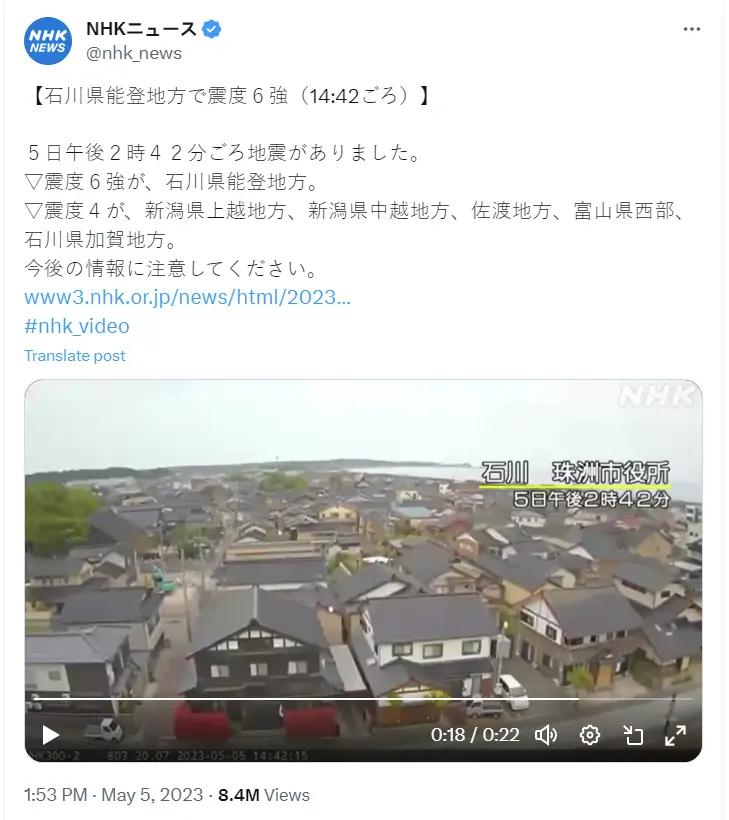The width and height of the screenshot is (729, 820).
Task: Open the tweet's overflow menu
Action: click(x=692, y=30)
